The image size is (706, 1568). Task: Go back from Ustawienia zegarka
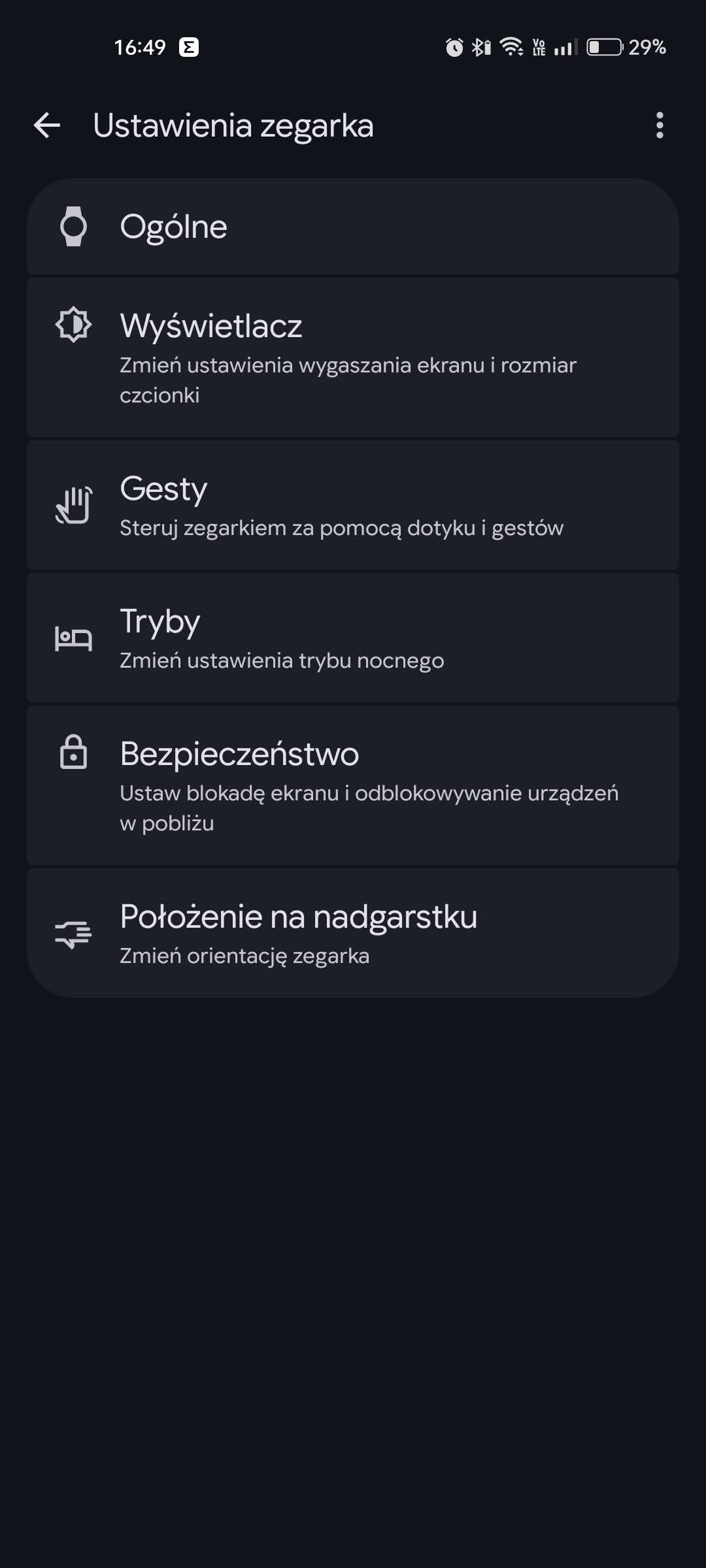click(47, 125)
